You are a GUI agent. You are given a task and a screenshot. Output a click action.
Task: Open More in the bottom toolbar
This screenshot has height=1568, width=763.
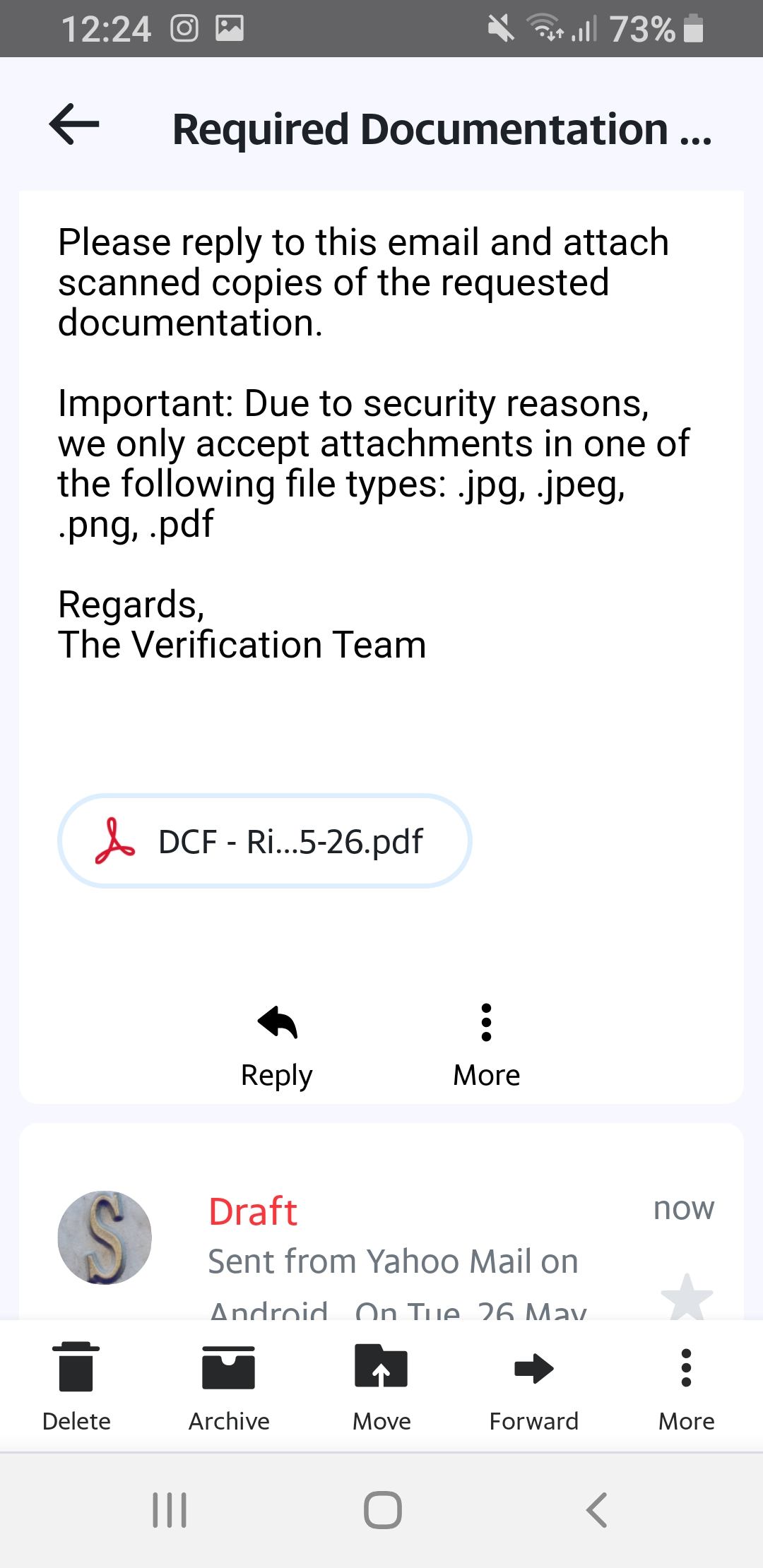click(x=686, y=1386)
